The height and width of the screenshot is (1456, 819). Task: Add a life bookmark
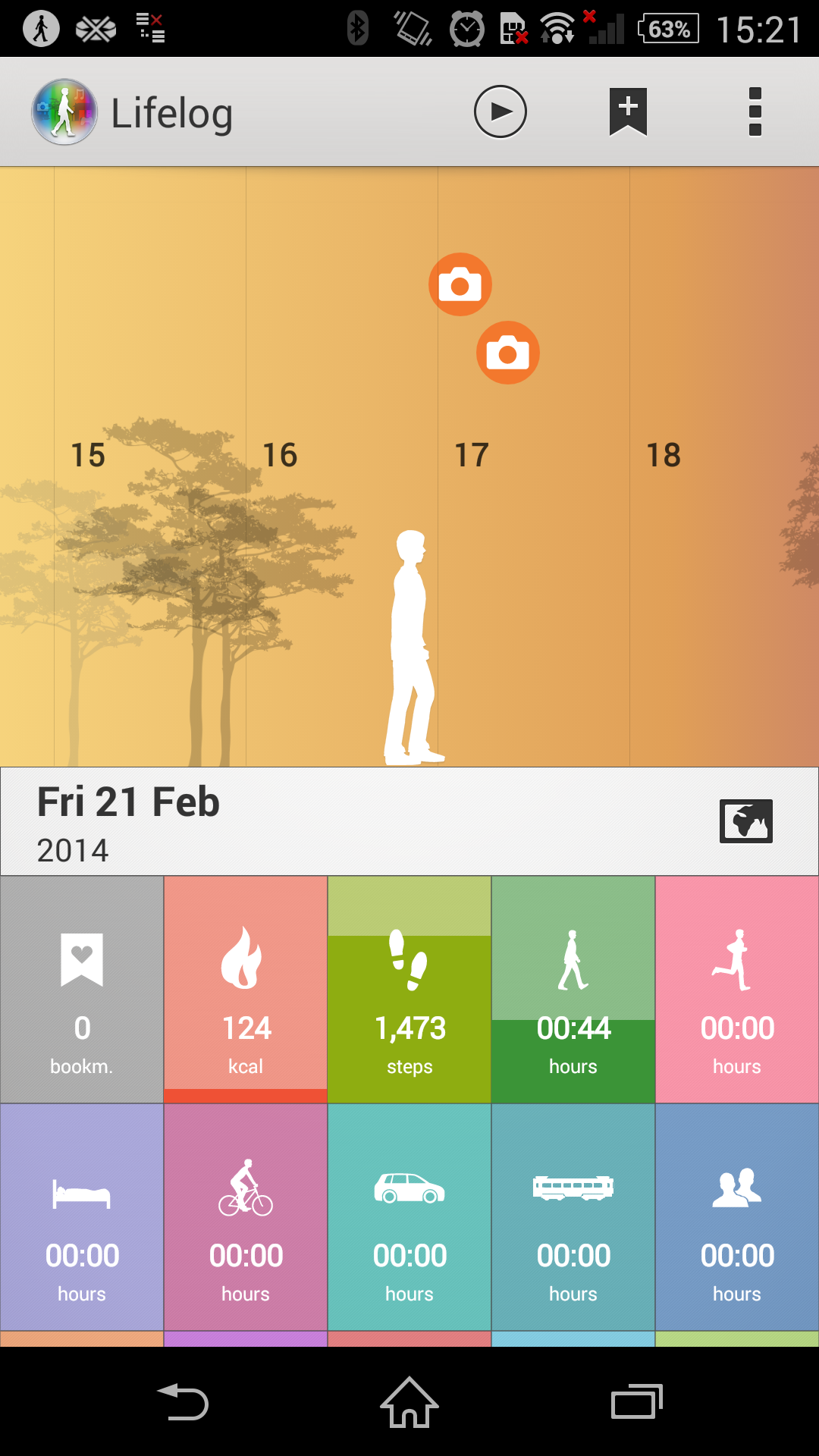(628, 112)
